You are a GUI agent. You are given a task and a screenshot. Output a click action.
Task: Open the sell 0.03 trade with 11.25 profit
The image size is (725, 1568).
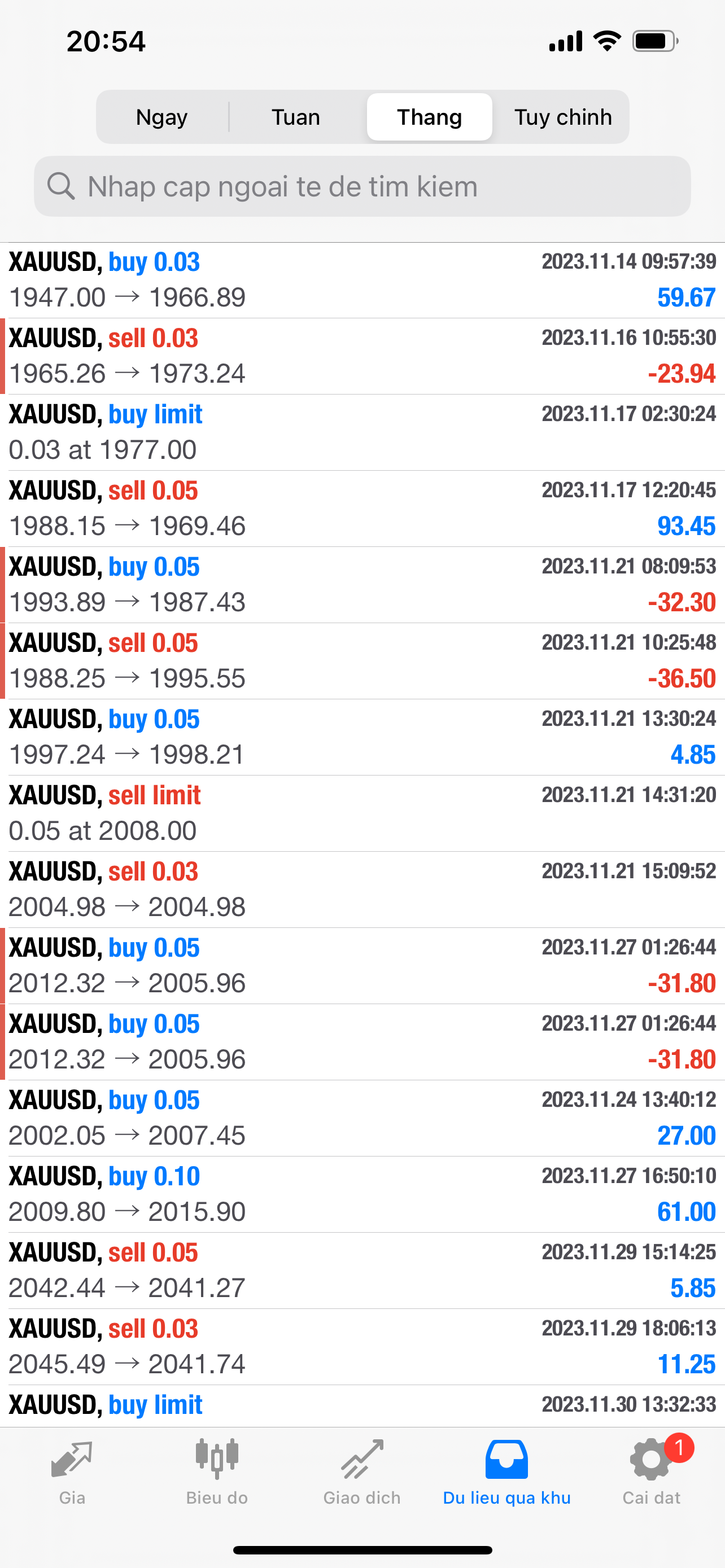[x=362, y=1346]
